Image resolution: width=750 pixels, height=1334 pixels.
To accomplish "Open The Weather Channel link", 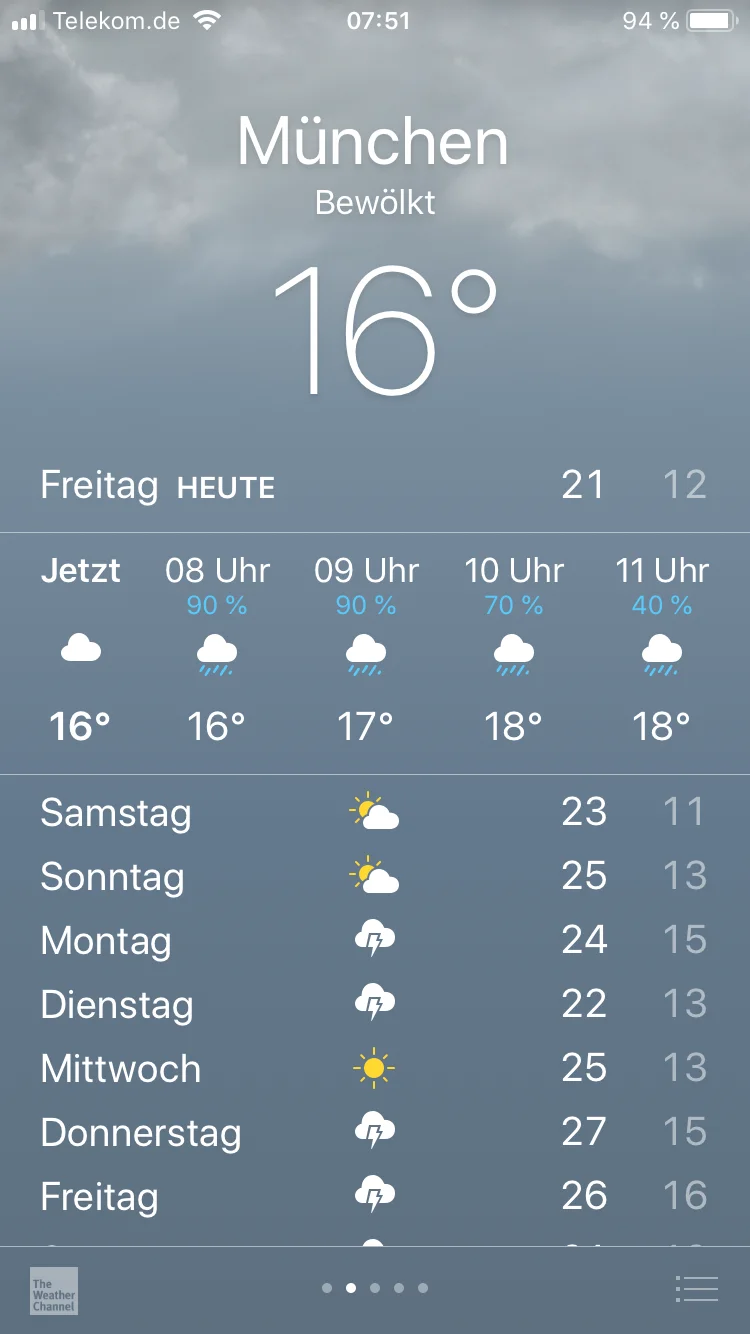I will (54, 1290).
